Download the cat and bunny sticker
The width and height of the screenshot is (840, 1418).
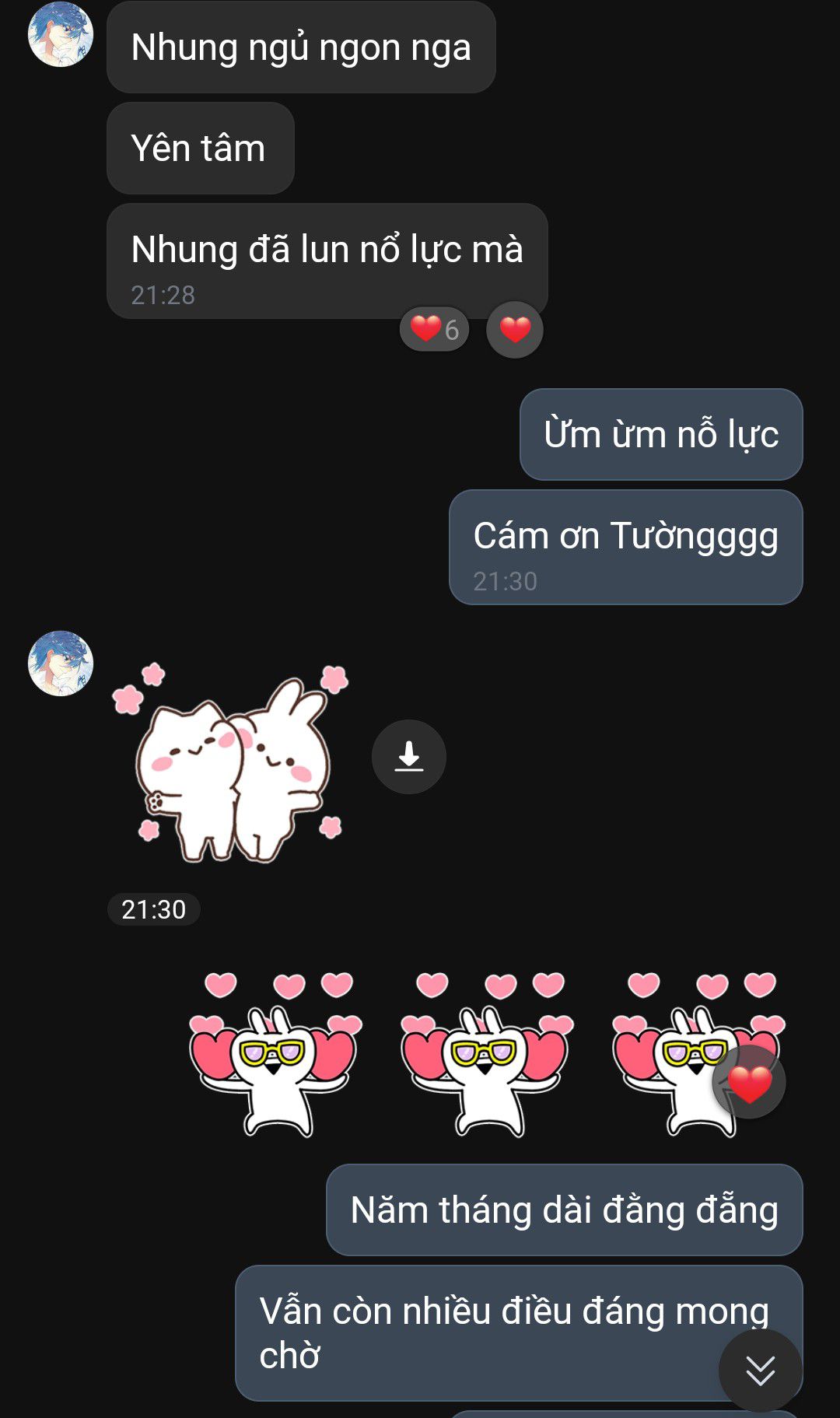(x=408, y=757)
